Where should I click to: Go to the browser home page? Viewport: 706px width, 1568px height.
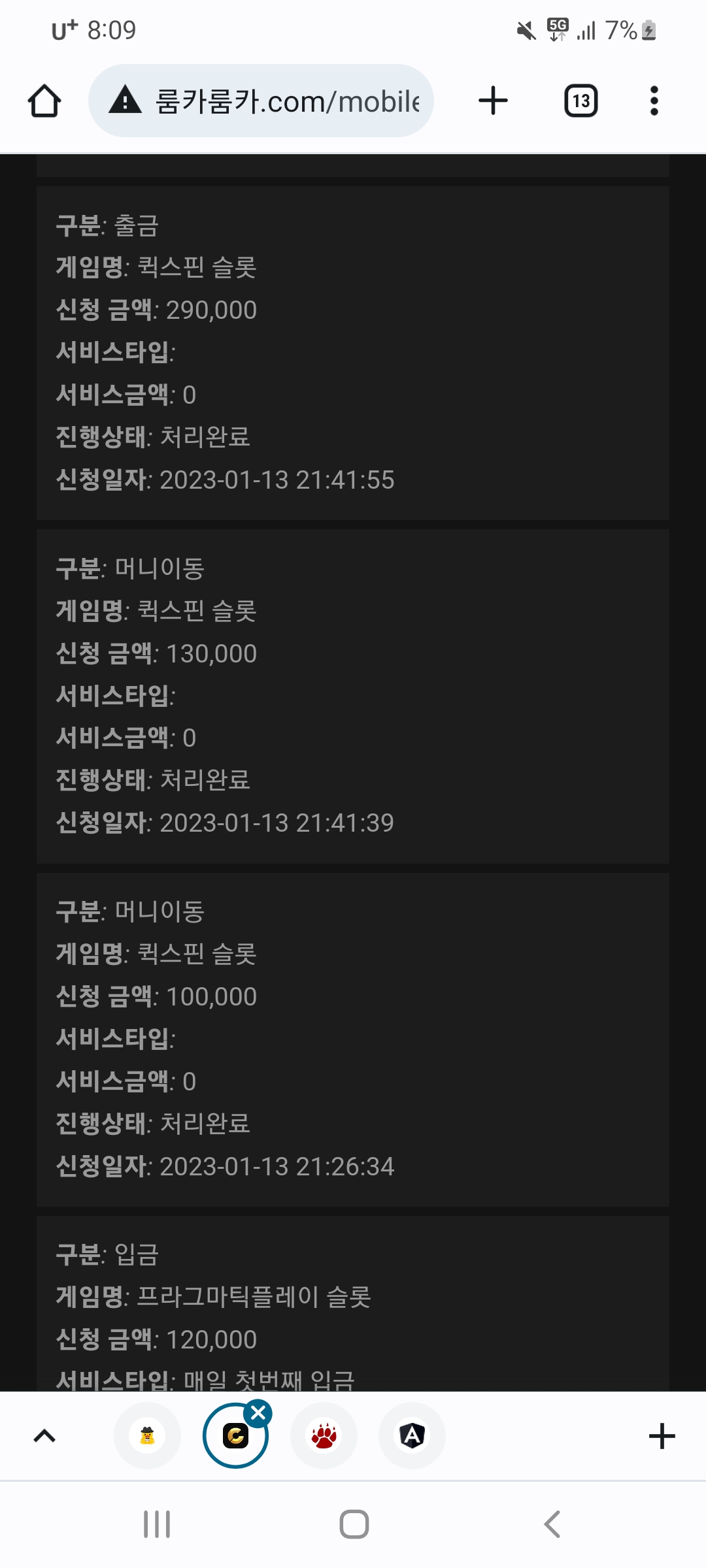[x=44, y=101]
